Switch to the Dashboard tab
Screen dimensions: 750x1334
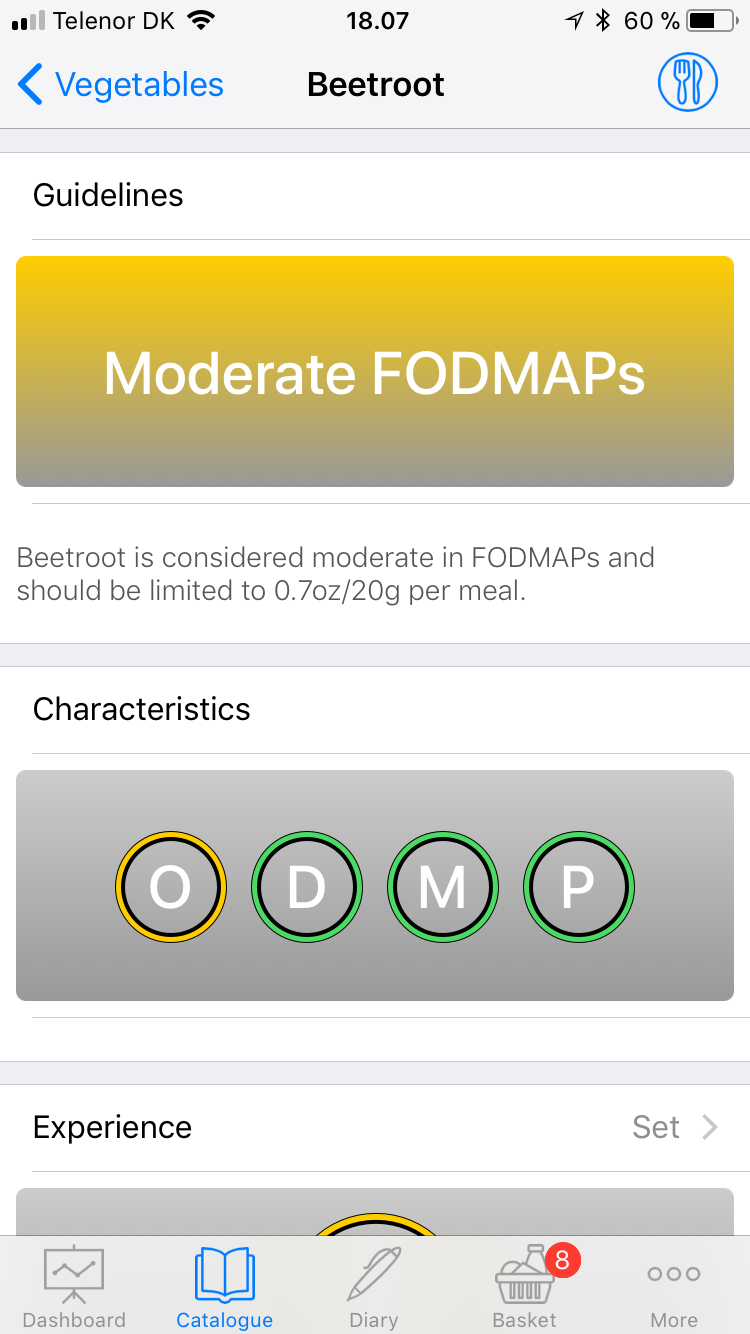click(x=74, y=1287)
